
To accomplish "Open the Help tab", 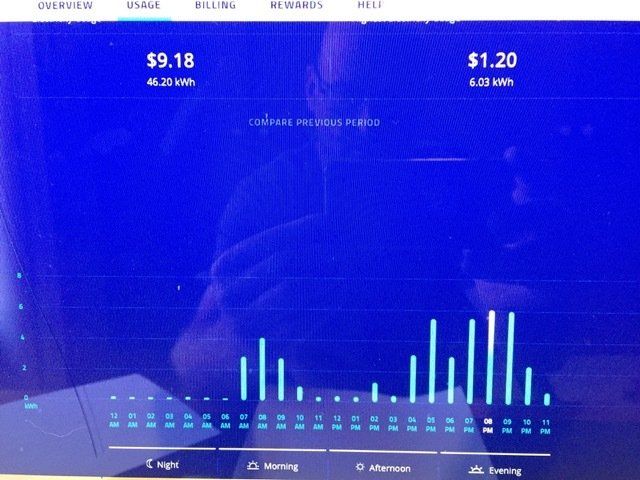I will [x=370, y=6].
